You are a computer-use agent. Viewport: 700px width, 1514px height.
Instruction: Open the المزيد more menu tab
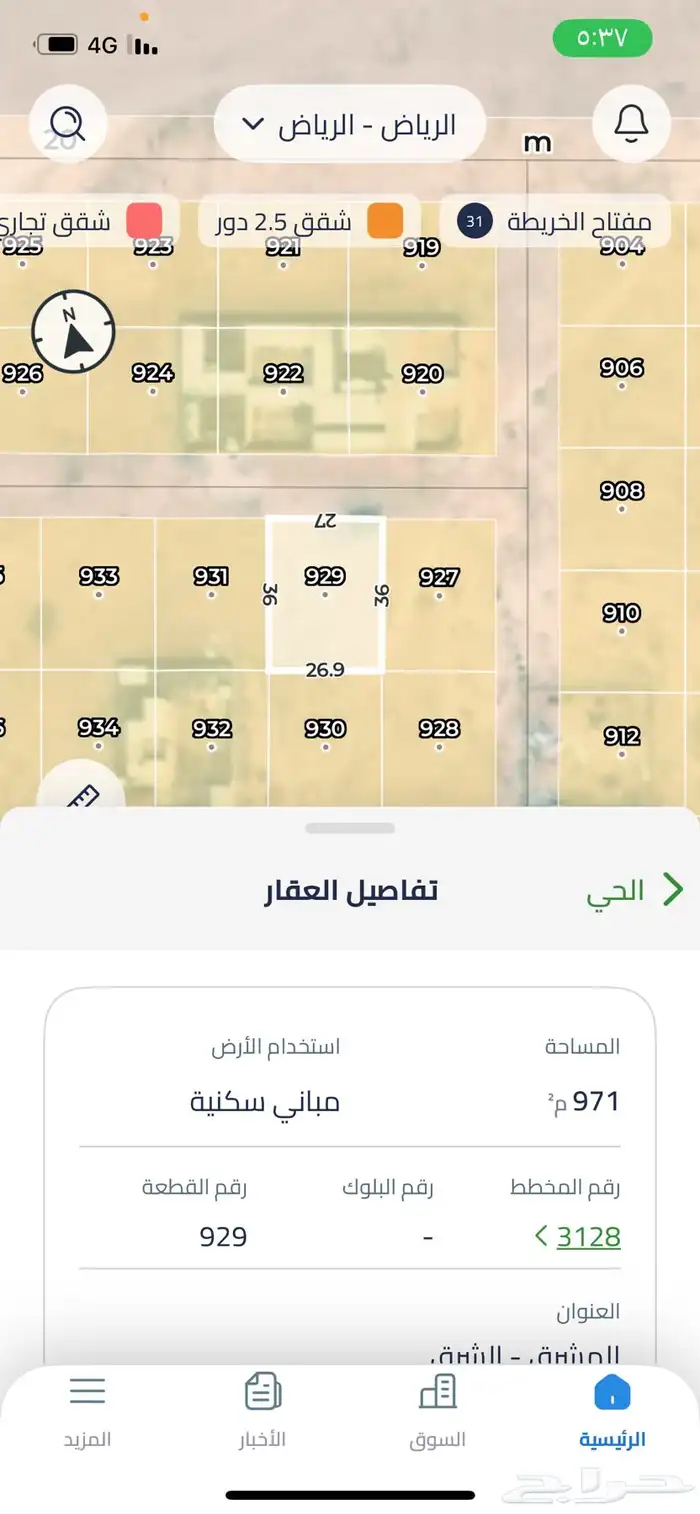[87, 1409]
